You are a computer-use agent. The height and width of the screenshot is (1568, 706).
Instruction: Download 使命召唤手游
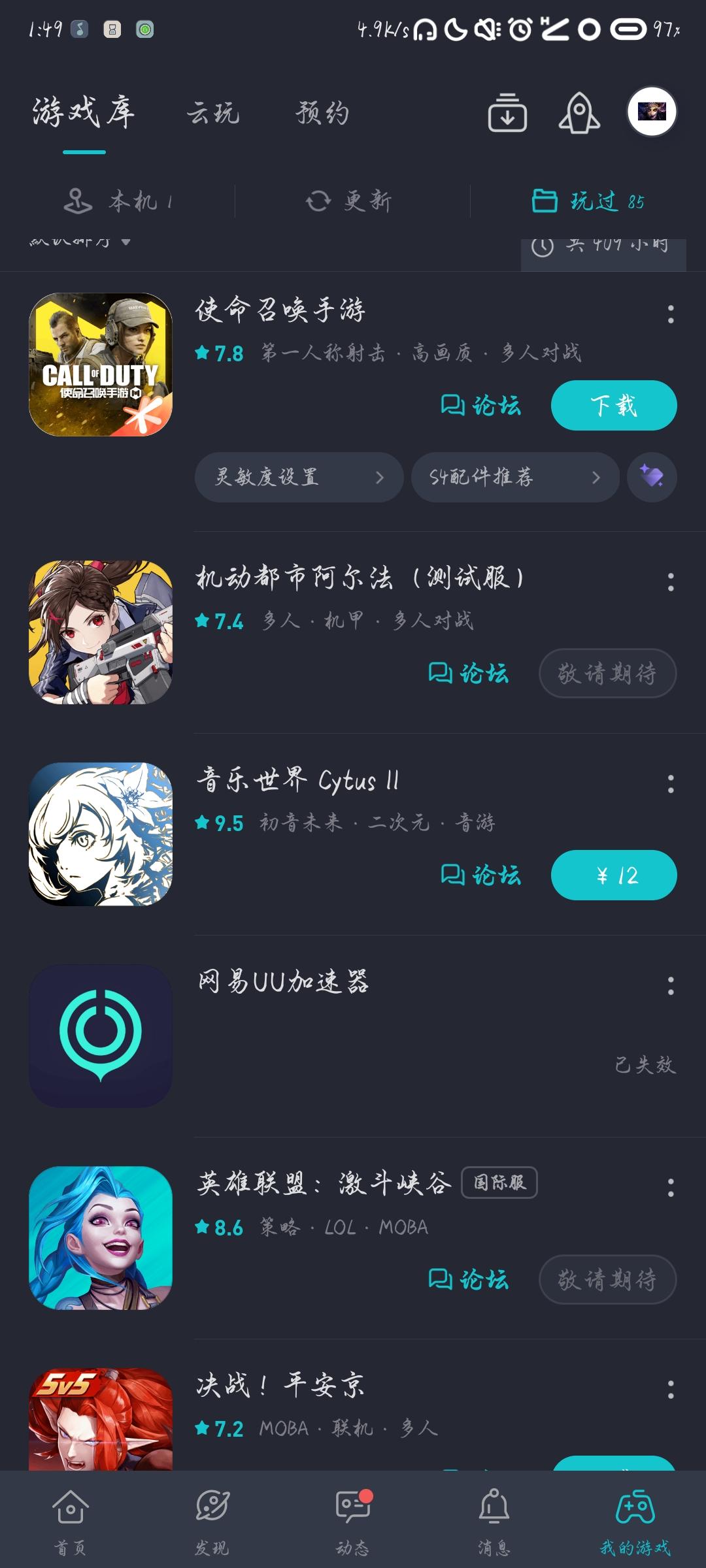[613, 406]
